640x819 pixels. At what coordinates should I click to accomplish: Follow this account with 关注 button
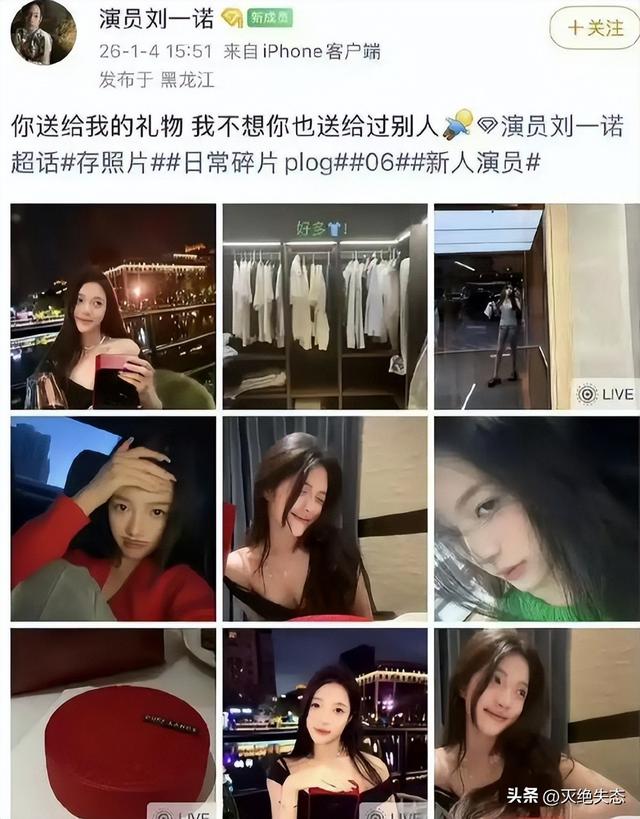594,29
